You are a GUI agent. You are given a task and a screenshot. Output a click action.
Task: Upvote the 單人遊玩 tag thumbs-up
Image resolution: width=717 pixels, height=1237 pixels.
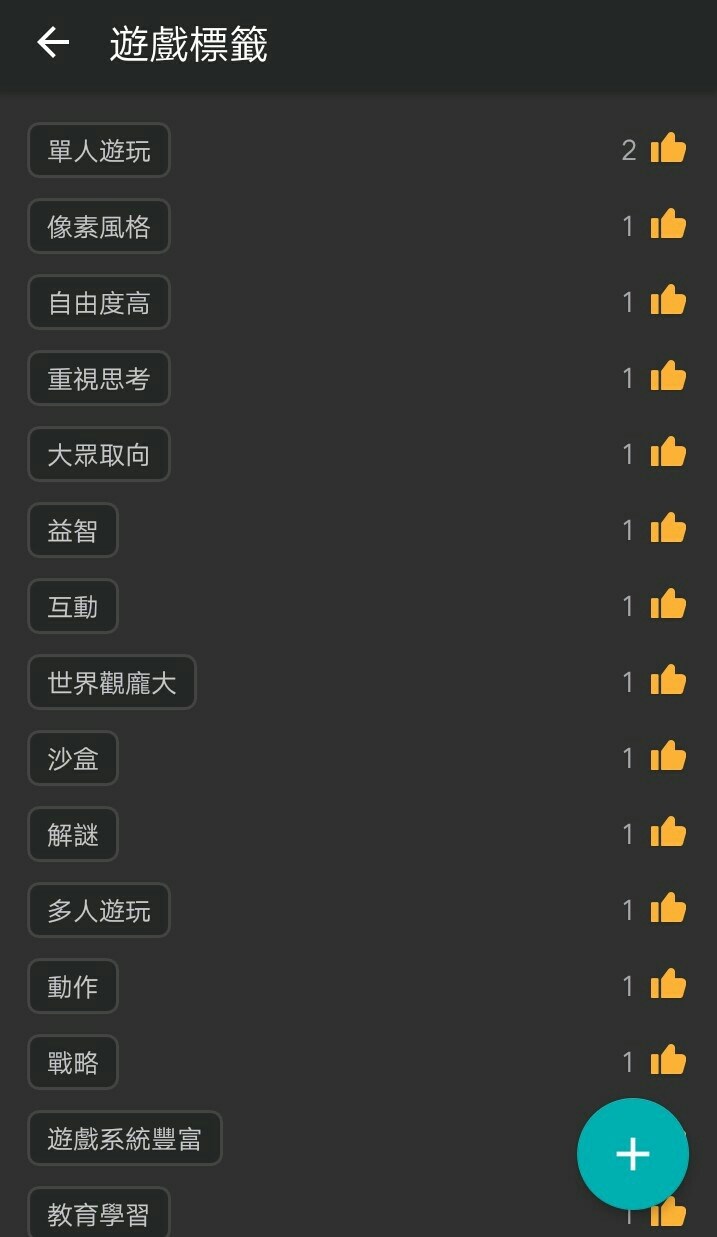[668, 150]
